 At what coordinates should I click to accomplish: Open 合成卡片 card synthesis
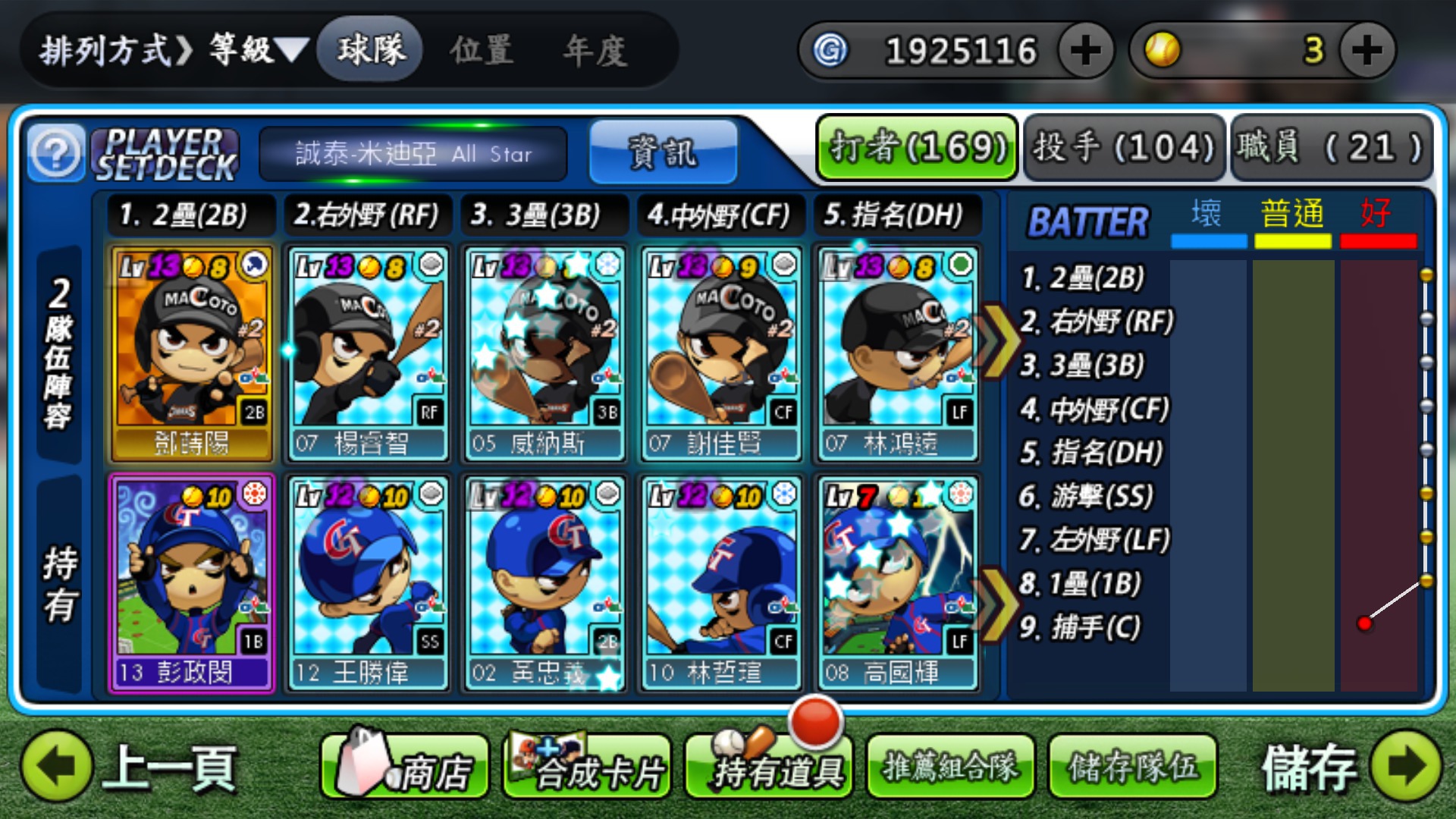(588, 767)
